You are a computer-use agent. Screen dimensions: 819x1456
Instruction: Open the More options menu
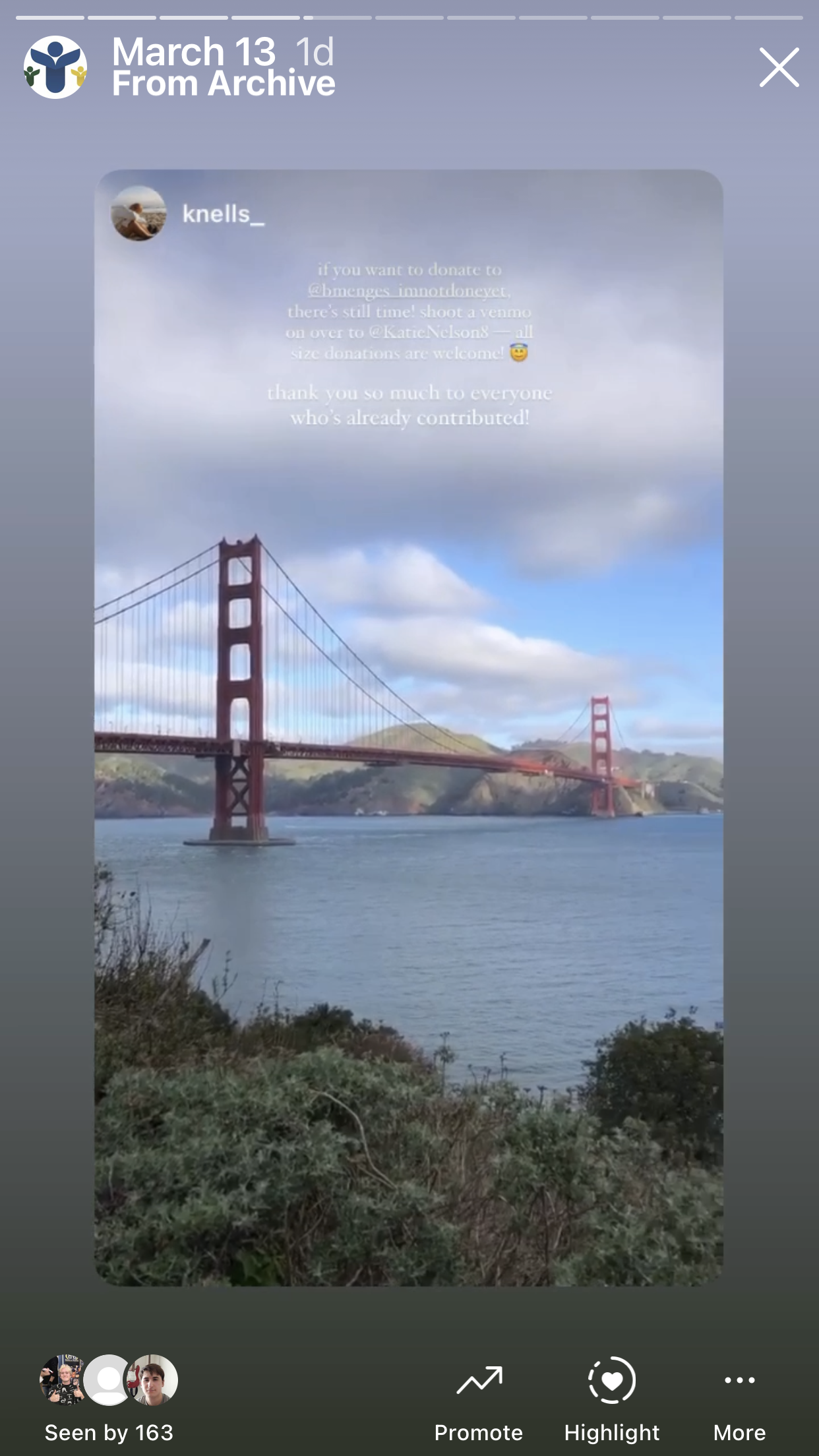(739, 1397)
